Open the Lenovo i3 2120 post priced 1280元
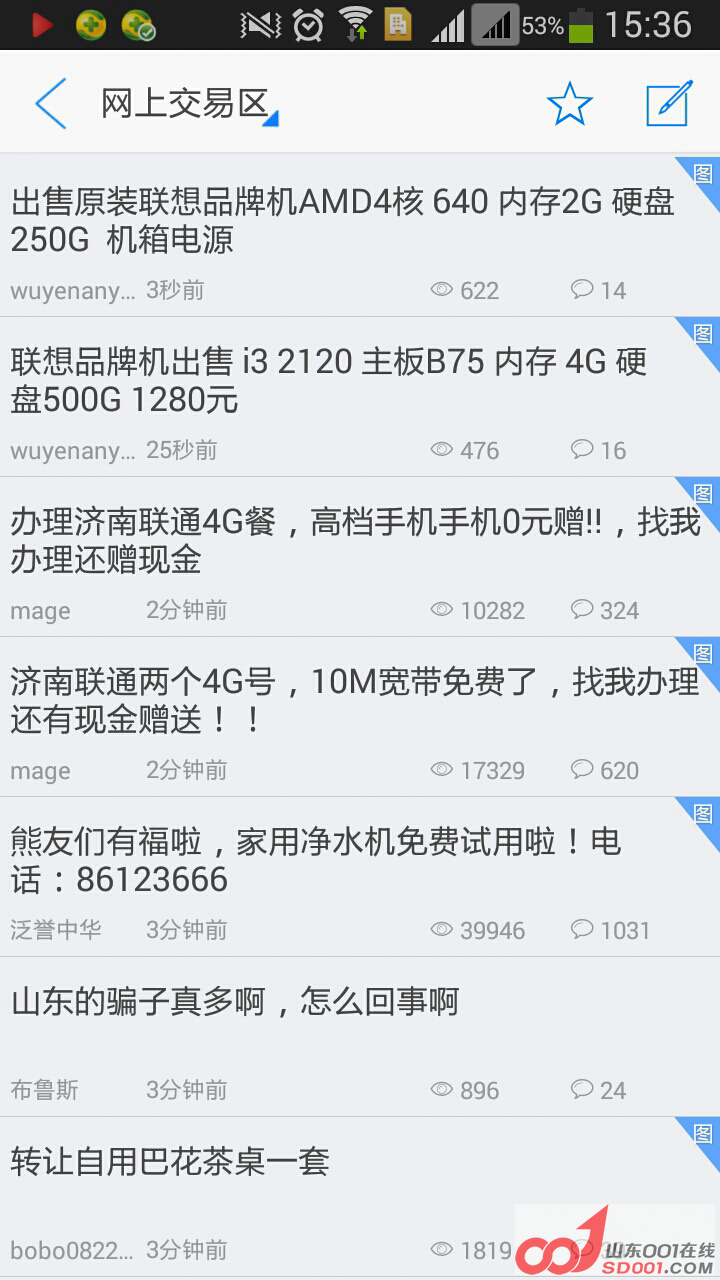The image size is (720, 1280). click(330, 381)
